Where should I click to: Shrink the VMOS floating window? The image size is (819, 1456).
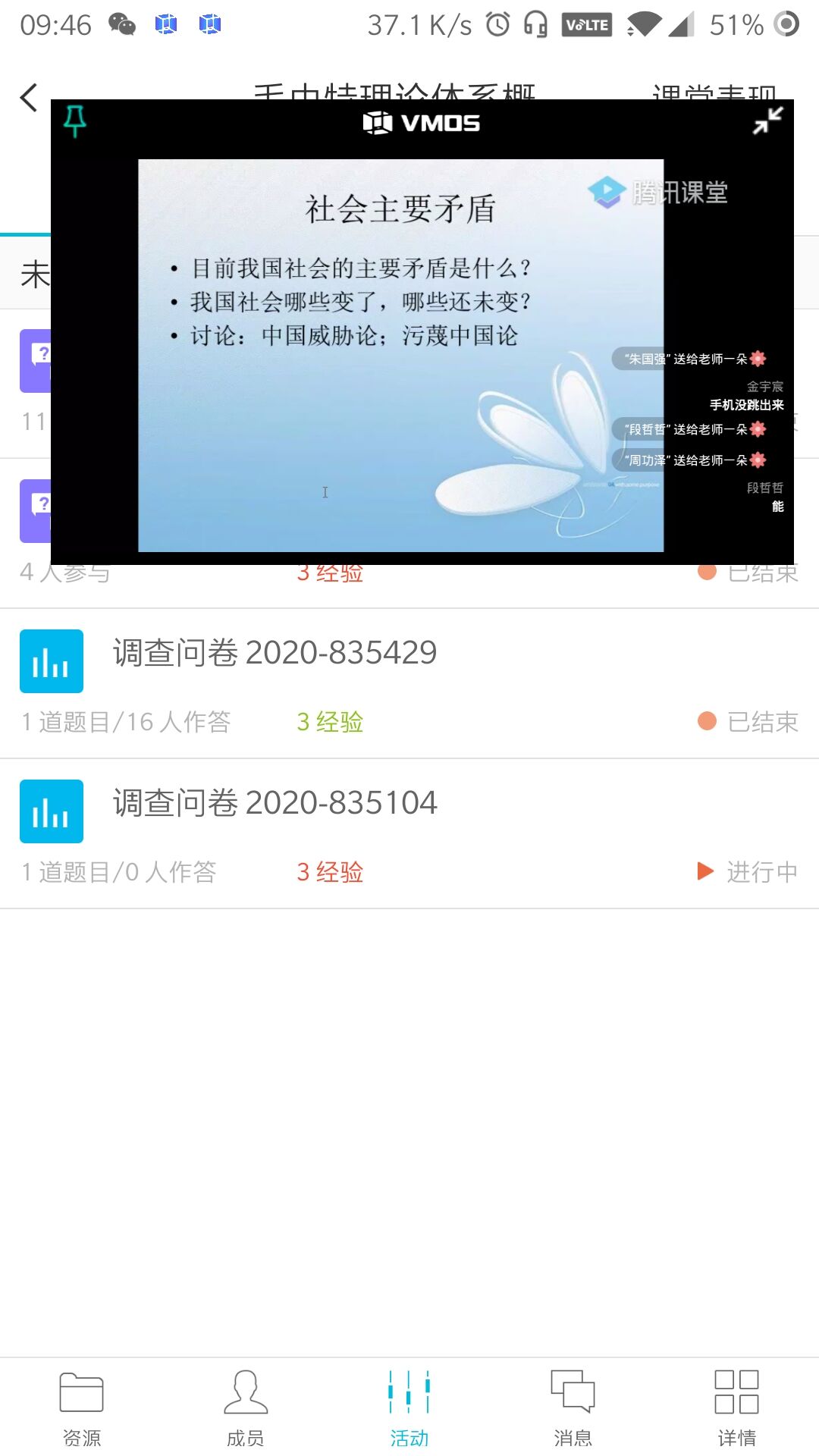(x=767, y=121)
